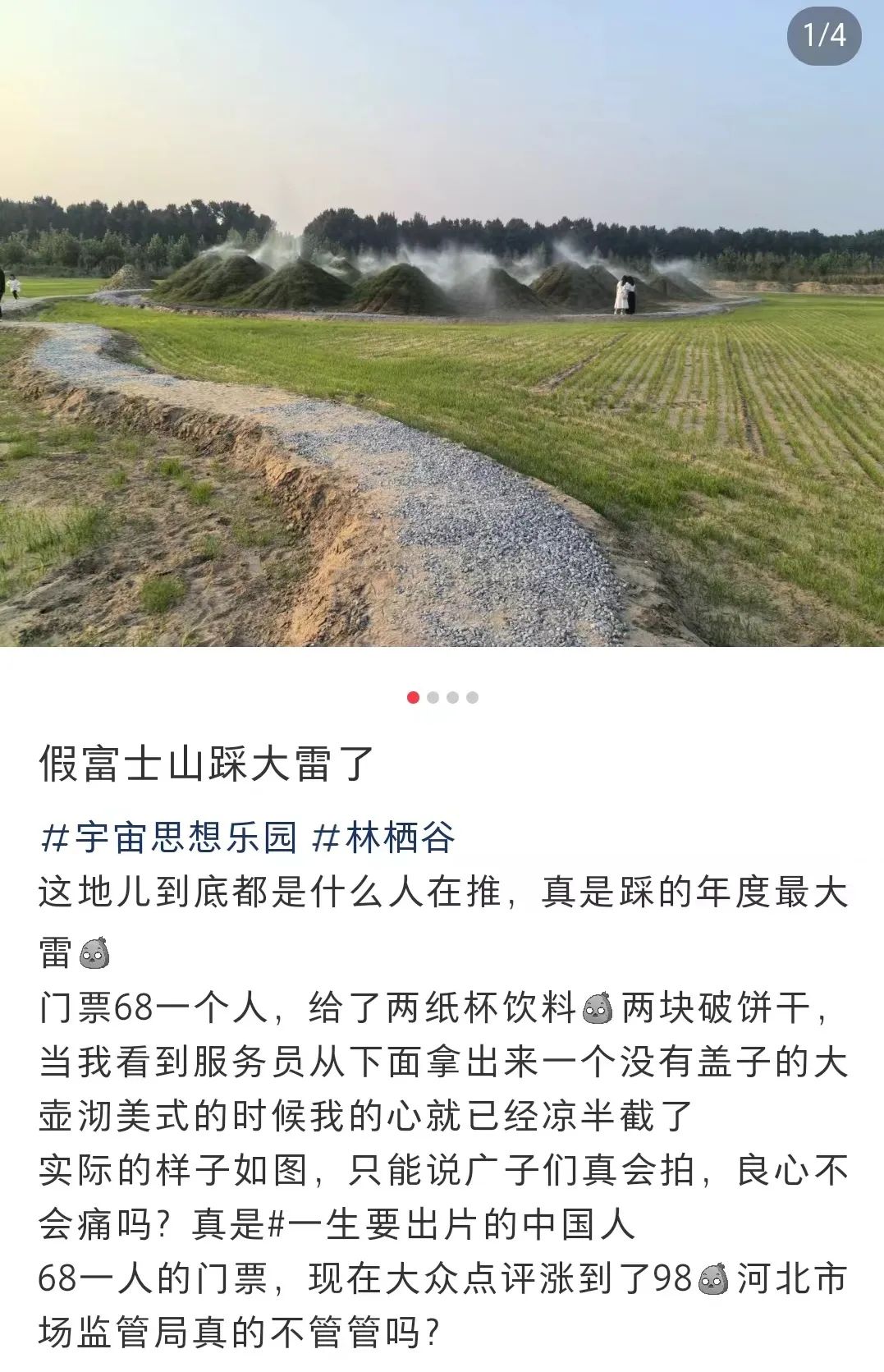Tap the photo carousel page indicator dots
Screen dimensions: 884x1372
[x=442, y=698]
